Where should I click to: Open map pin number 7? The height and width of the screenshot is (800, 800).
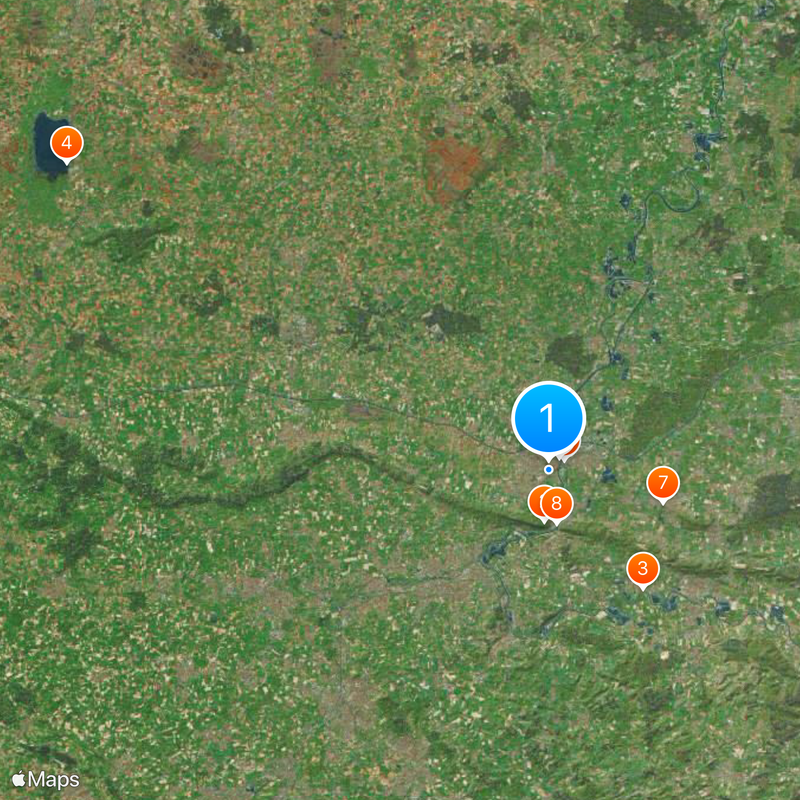662,483
